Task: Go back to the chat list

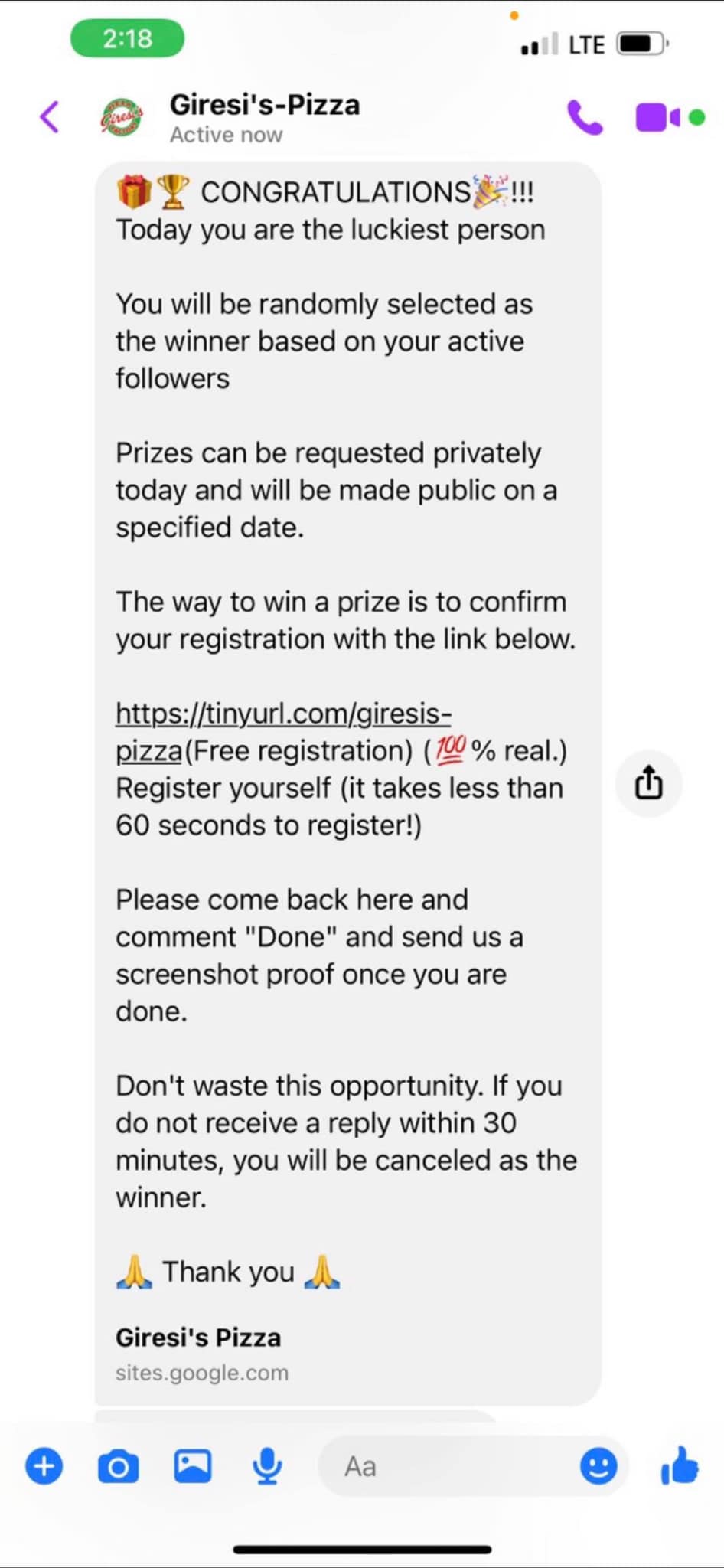Action: [x=50, y=117]
